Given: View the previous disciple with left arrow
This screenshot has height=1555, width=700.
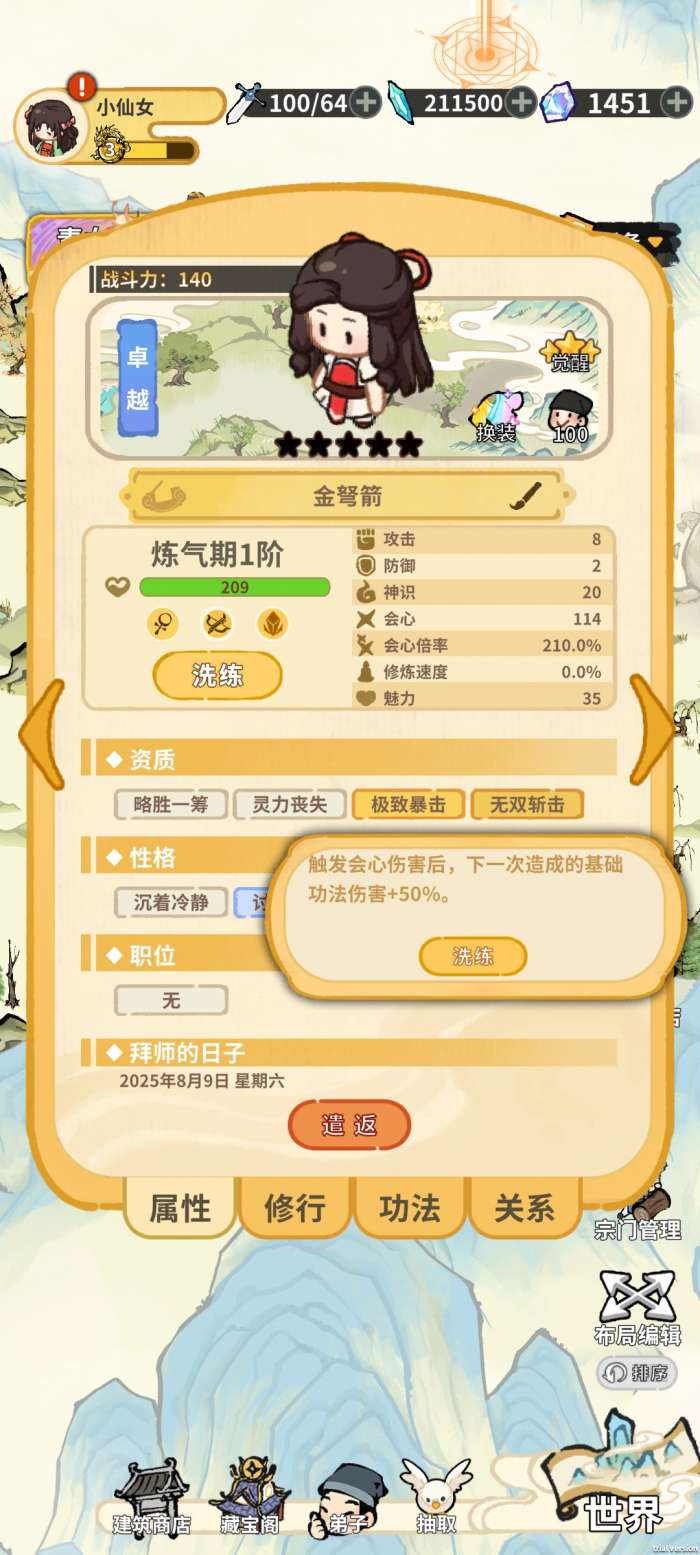Looking at the screenshot, I should pos(42,733).
